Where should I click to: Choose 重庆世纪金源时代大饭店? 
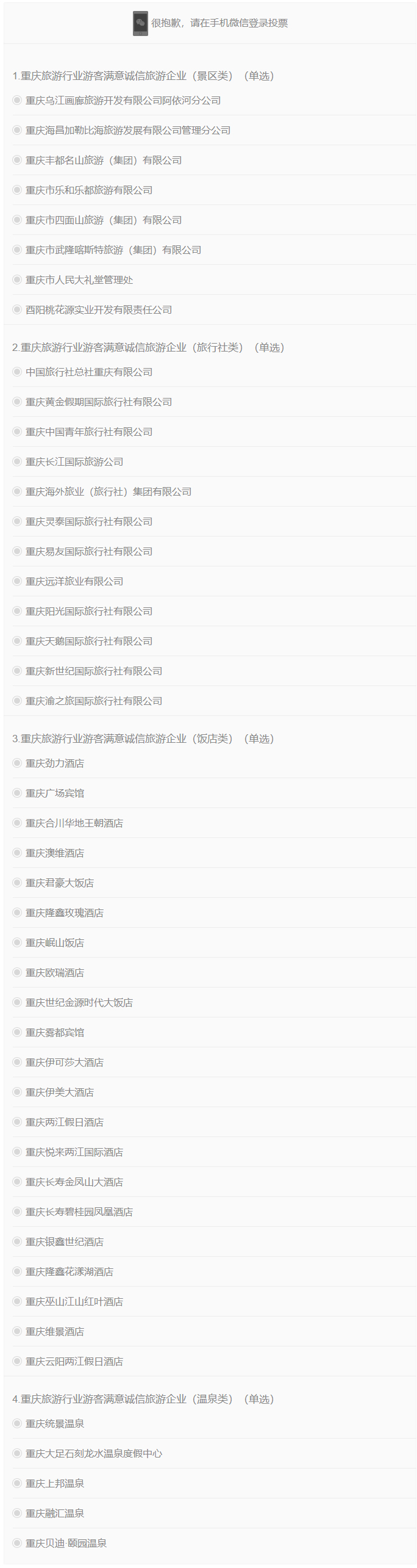(x=17, y=1002)
